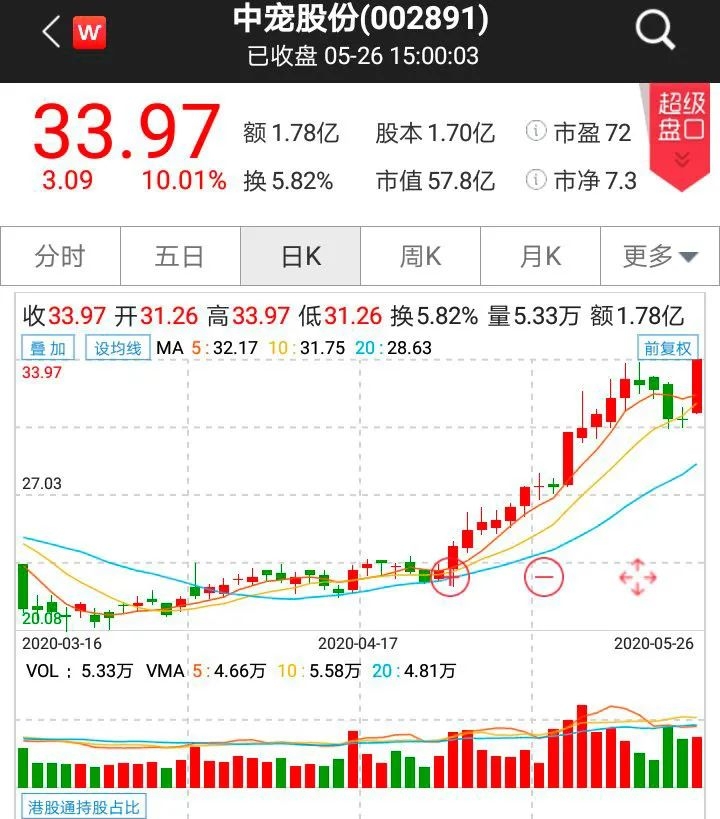Open the 更多 chart period dropdown
This screenshot has height=819, width=720.
(660, 256)
